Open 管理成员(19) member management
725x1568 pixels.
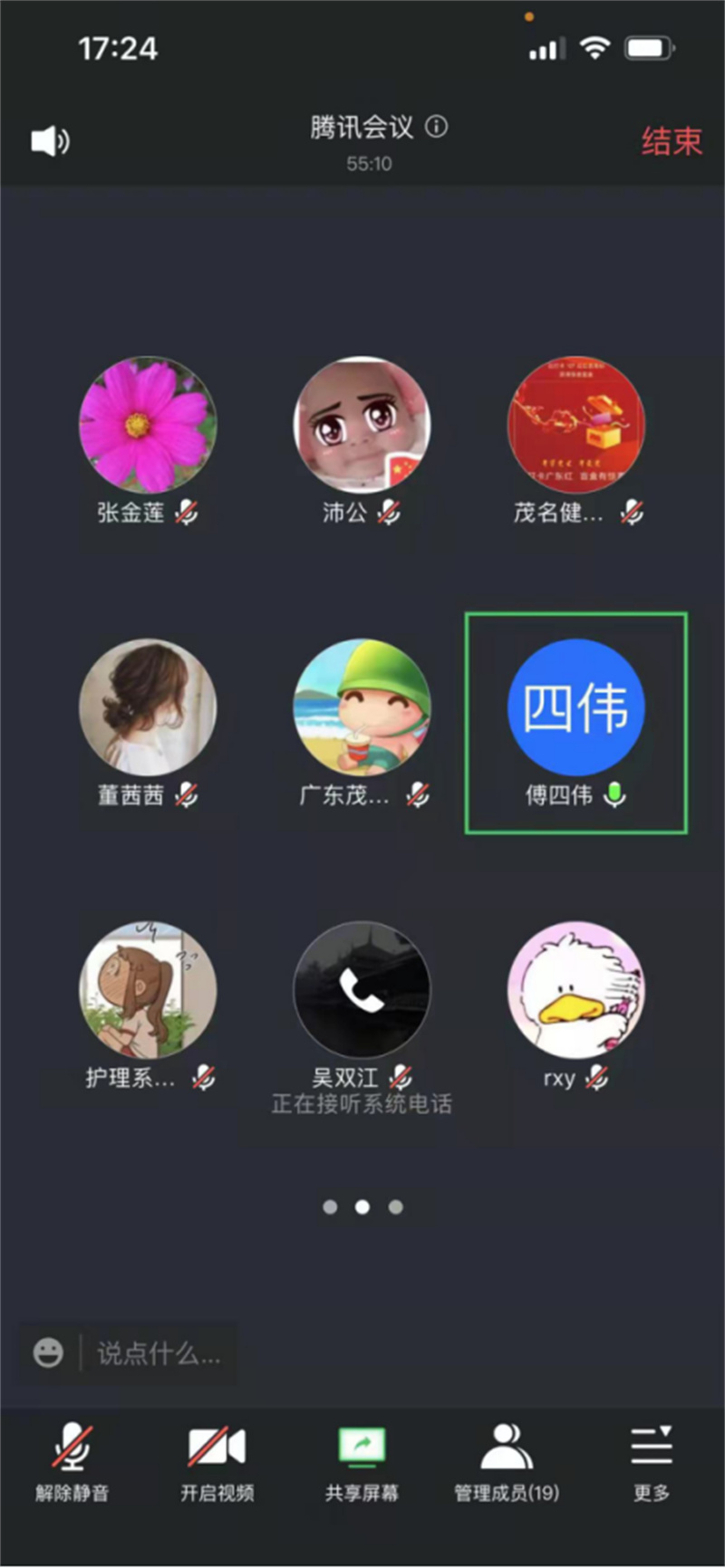(507, 1461)
